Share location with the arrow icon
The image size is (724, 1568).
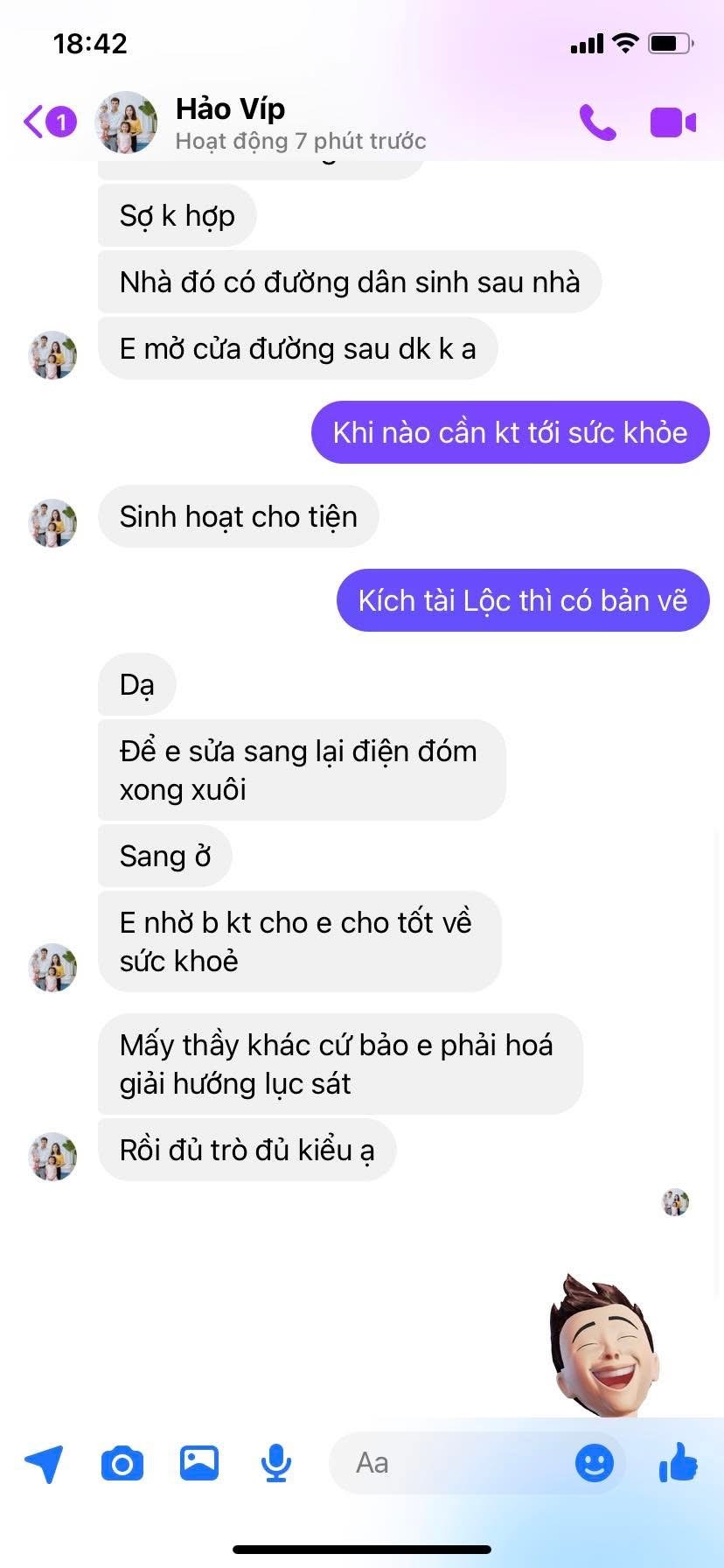click(44, 1463)
